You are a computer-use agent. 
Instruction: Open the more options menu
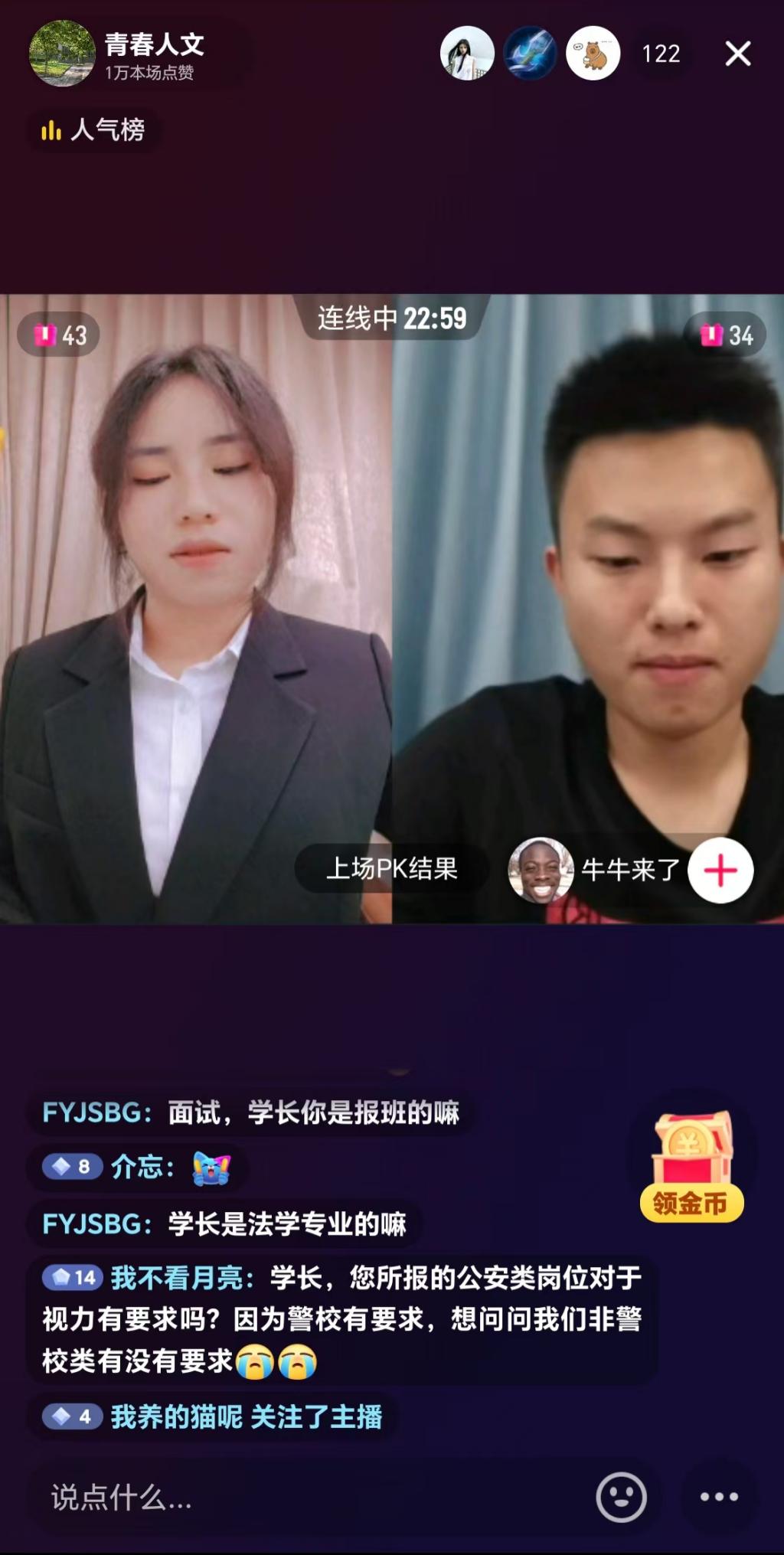[x=719, y=1497]
